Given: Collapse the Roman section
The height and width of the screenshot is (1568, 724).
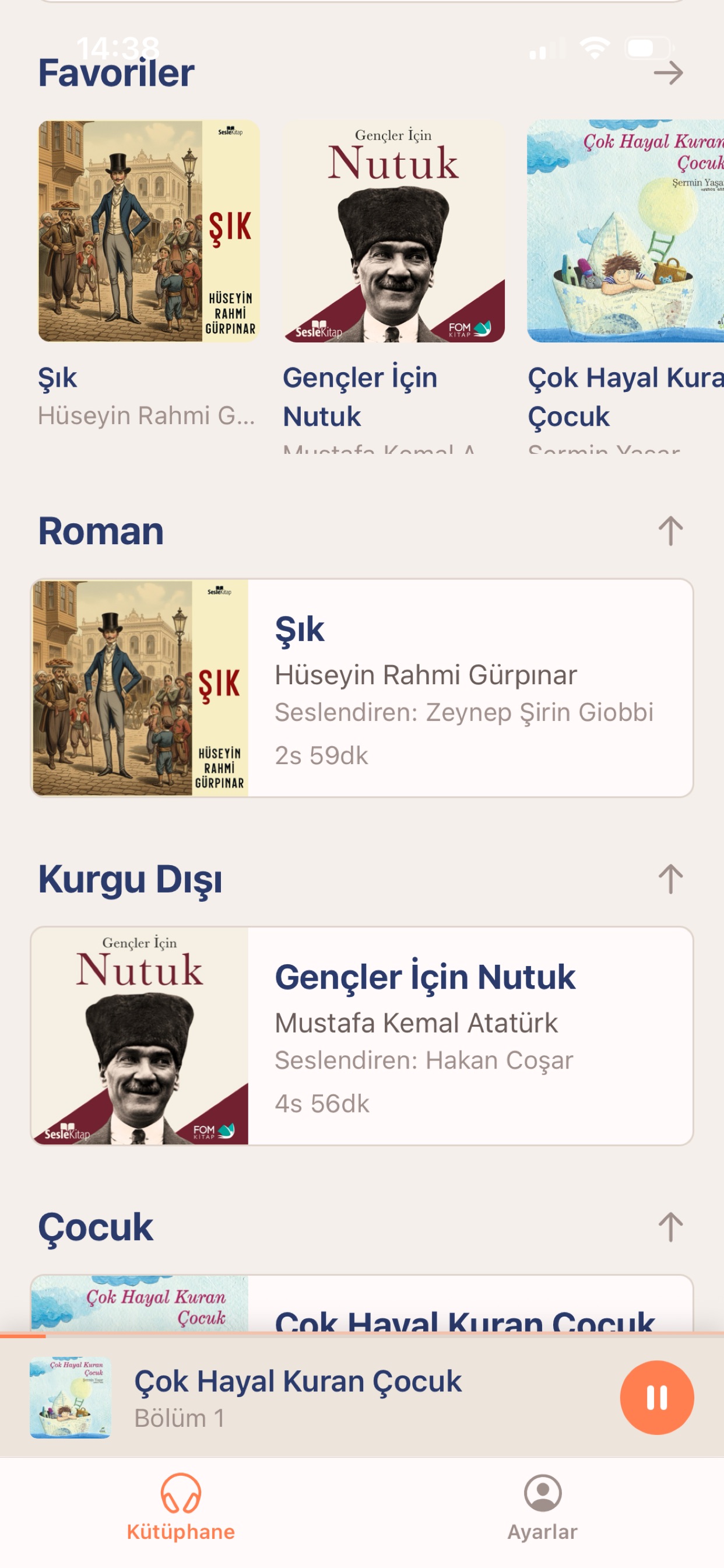Looking at the screenshot, I should coord(670,531).
